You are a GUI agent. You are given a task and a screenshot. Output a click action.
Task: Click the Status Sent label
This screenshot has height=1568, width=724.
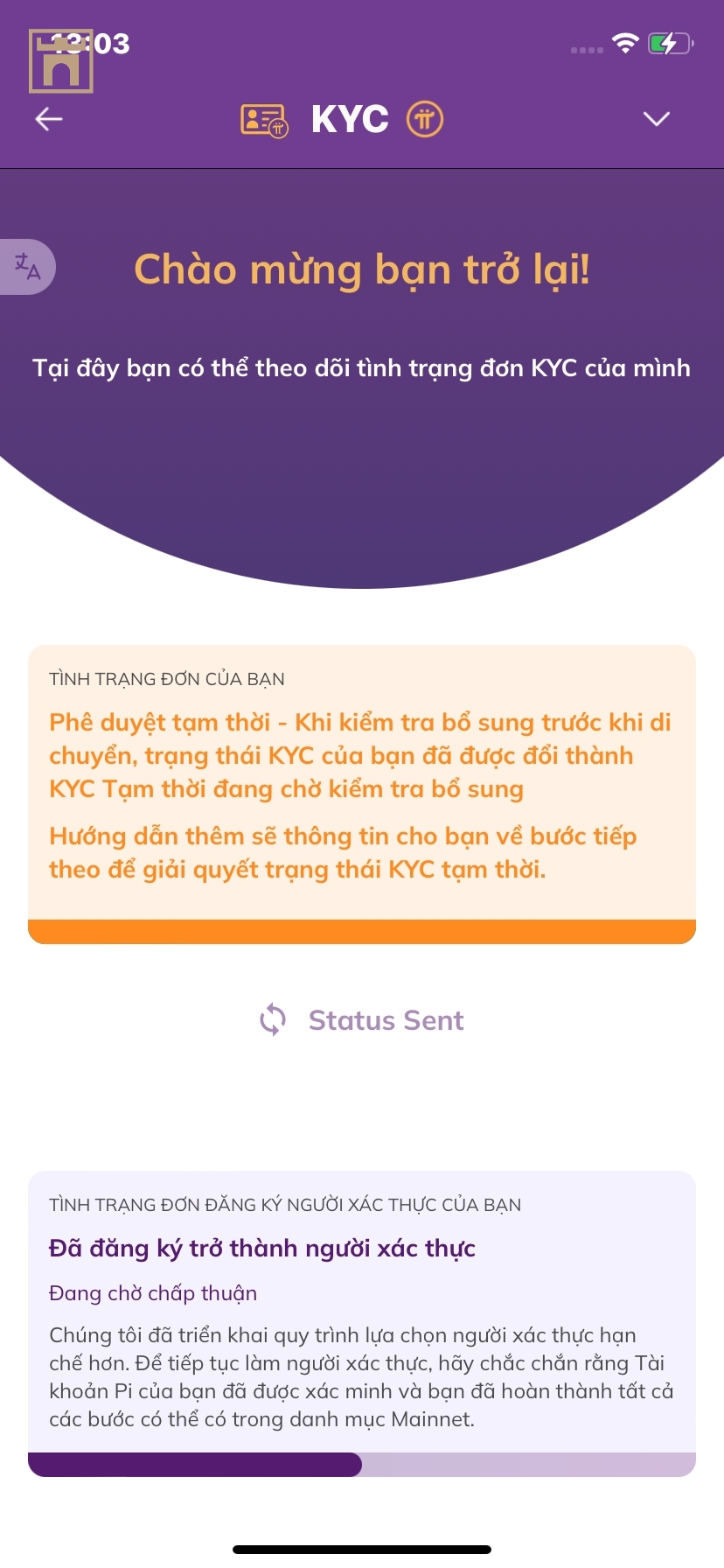click(386, 1019)
